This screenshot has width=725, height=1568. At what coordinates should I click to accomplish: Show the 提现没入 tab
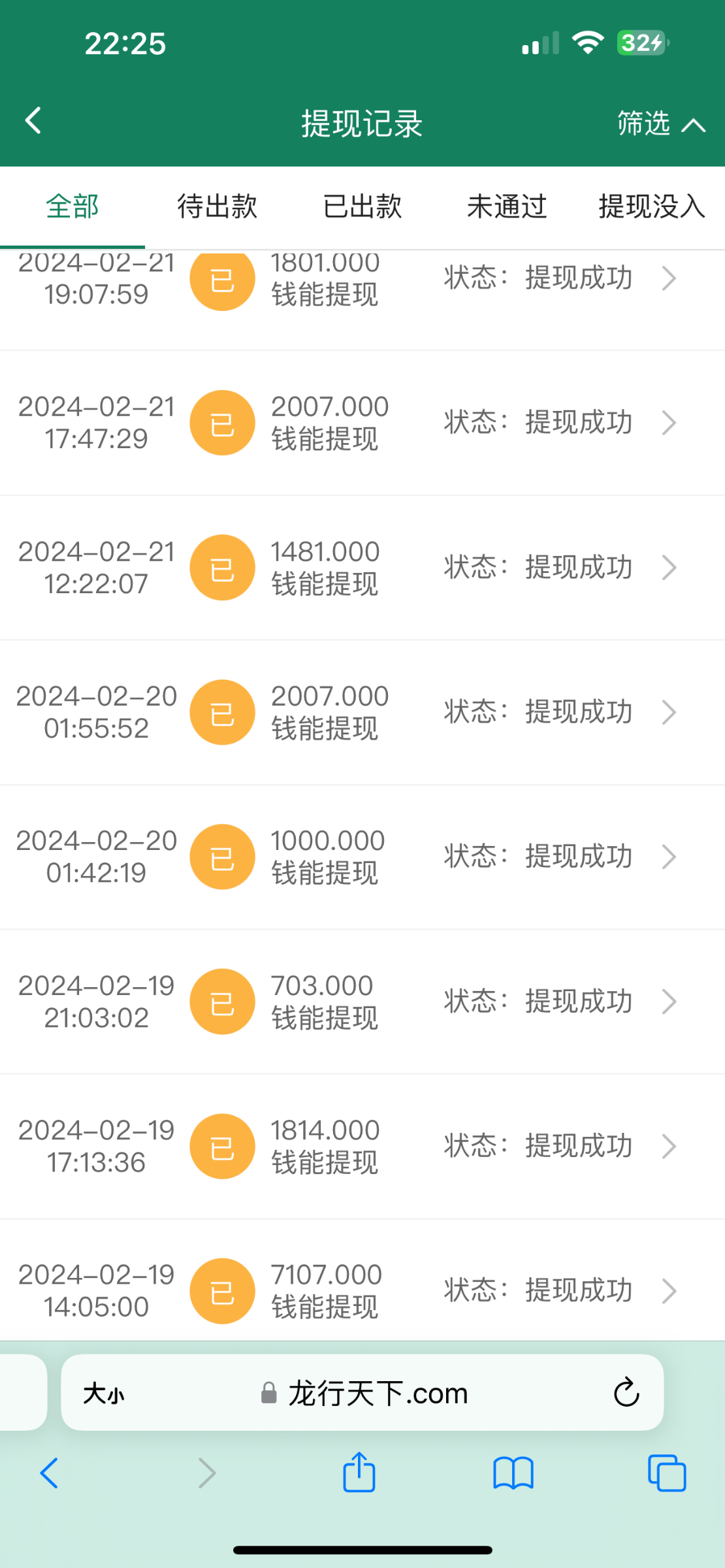[651, 206]
